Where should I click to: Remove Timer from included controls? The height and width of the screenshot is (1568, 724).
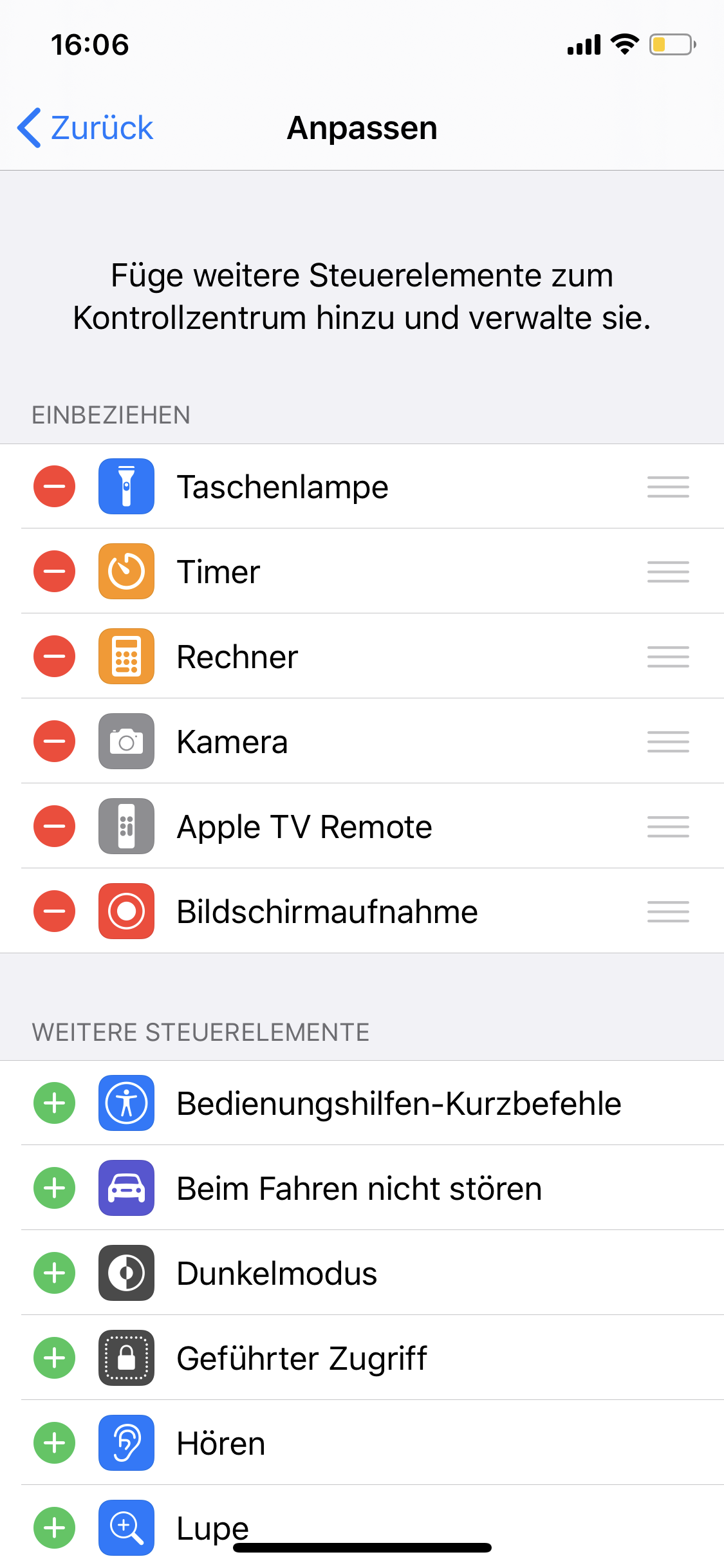[x=55, y=572]
